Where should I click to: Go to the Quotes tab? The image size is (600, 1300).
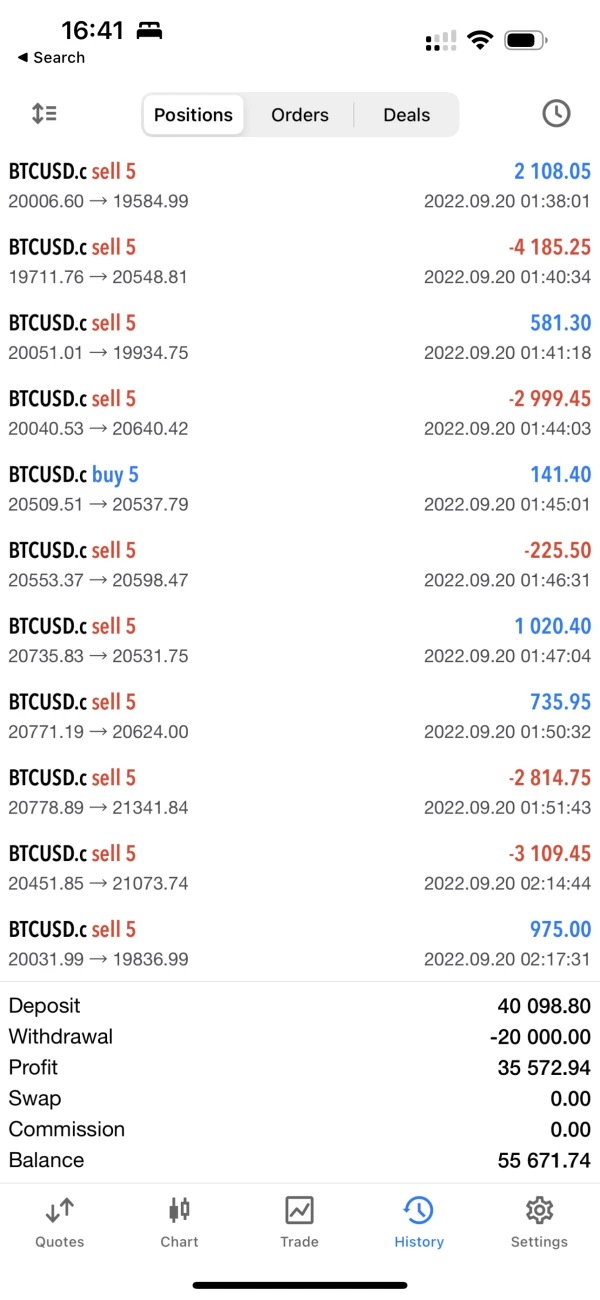pyautogui.click(x=60, y=1222)
